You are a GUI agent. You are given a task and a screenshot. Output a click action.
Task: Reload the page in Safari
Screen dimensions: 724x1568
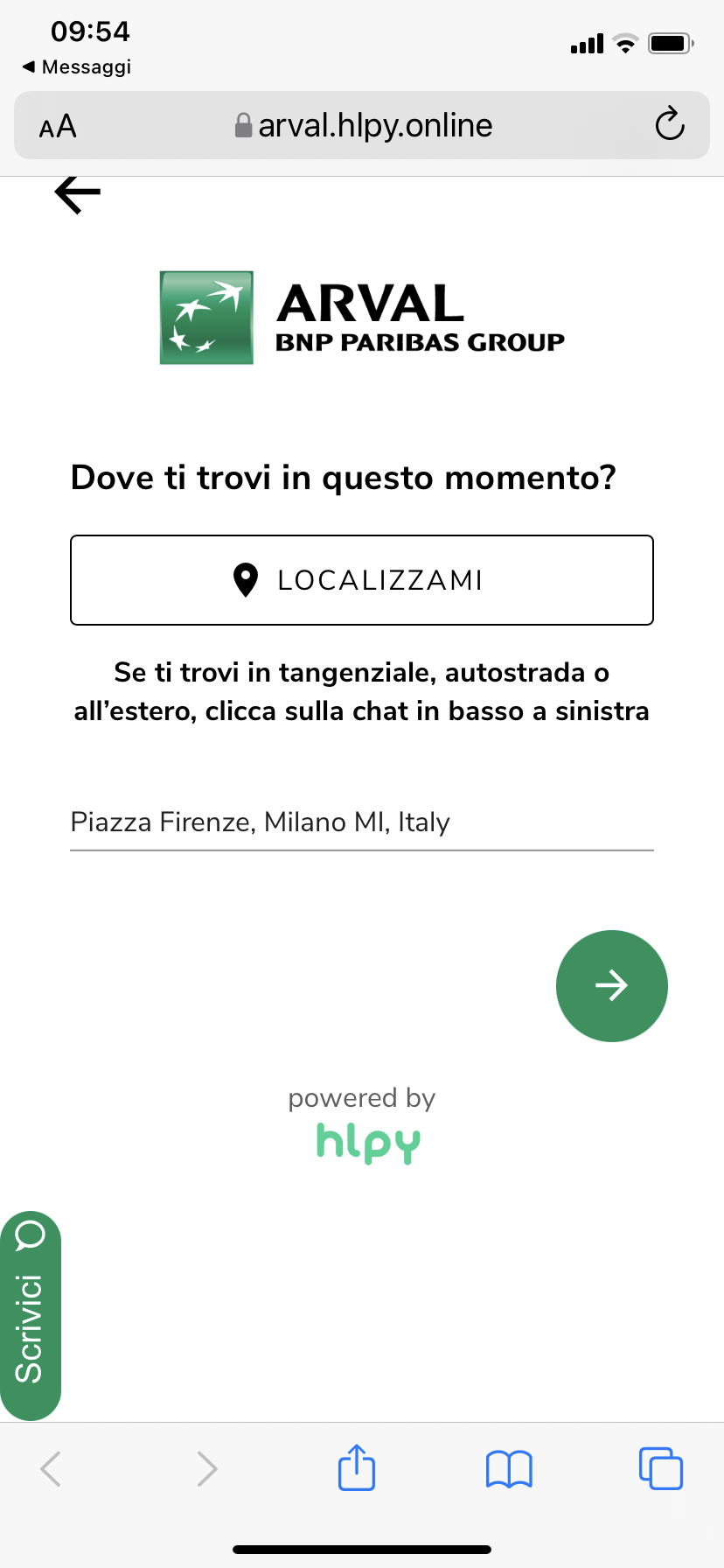[670, 124]
